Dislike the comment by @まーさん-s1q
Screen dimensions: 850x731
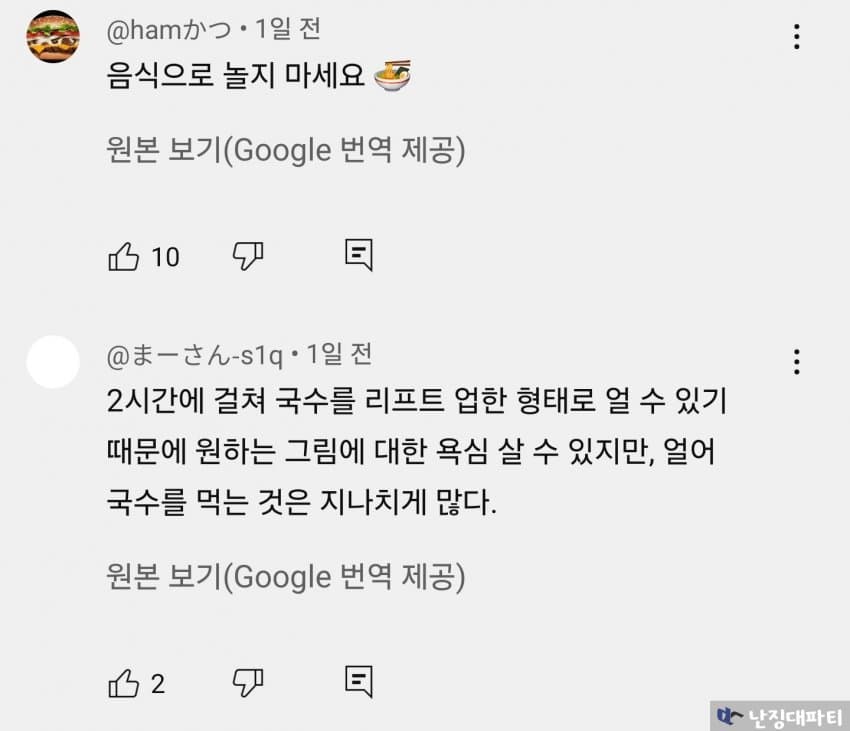click(x=247, y=682)
